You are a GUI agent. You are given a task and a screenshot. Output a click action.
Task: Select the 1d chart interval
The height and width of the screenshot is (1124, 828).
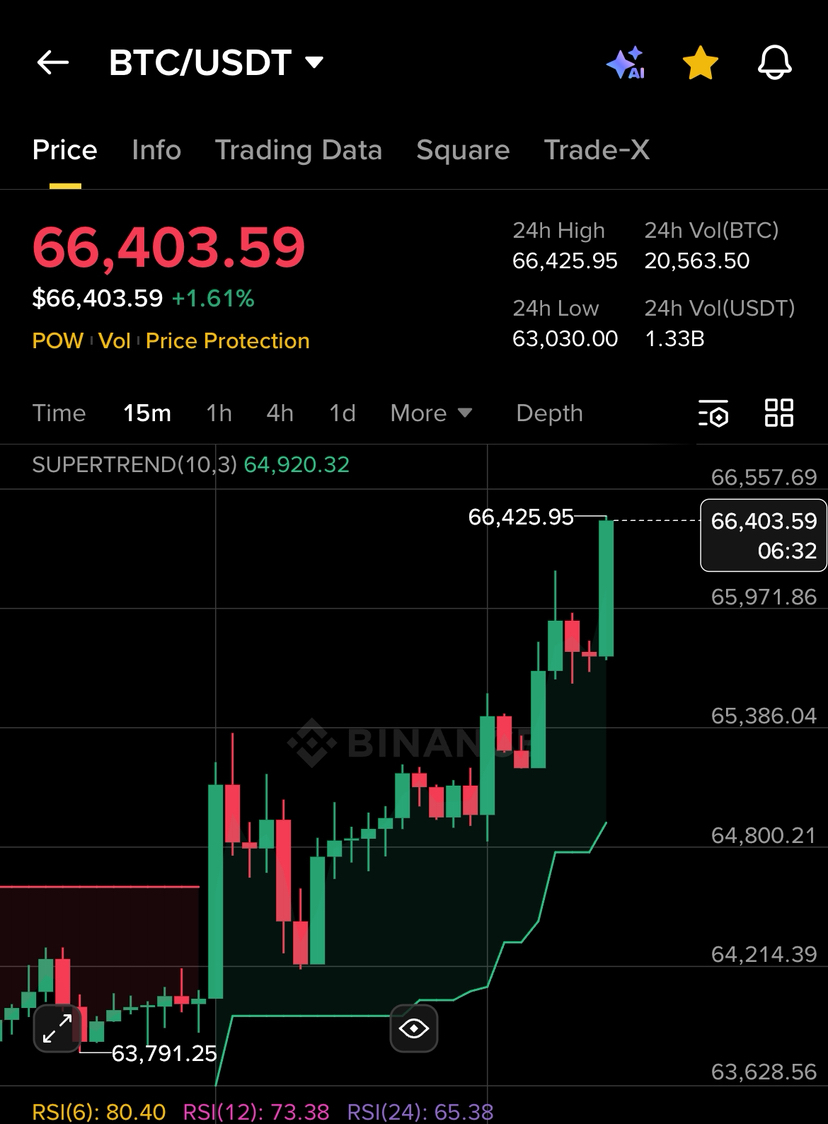pos(342,413)
